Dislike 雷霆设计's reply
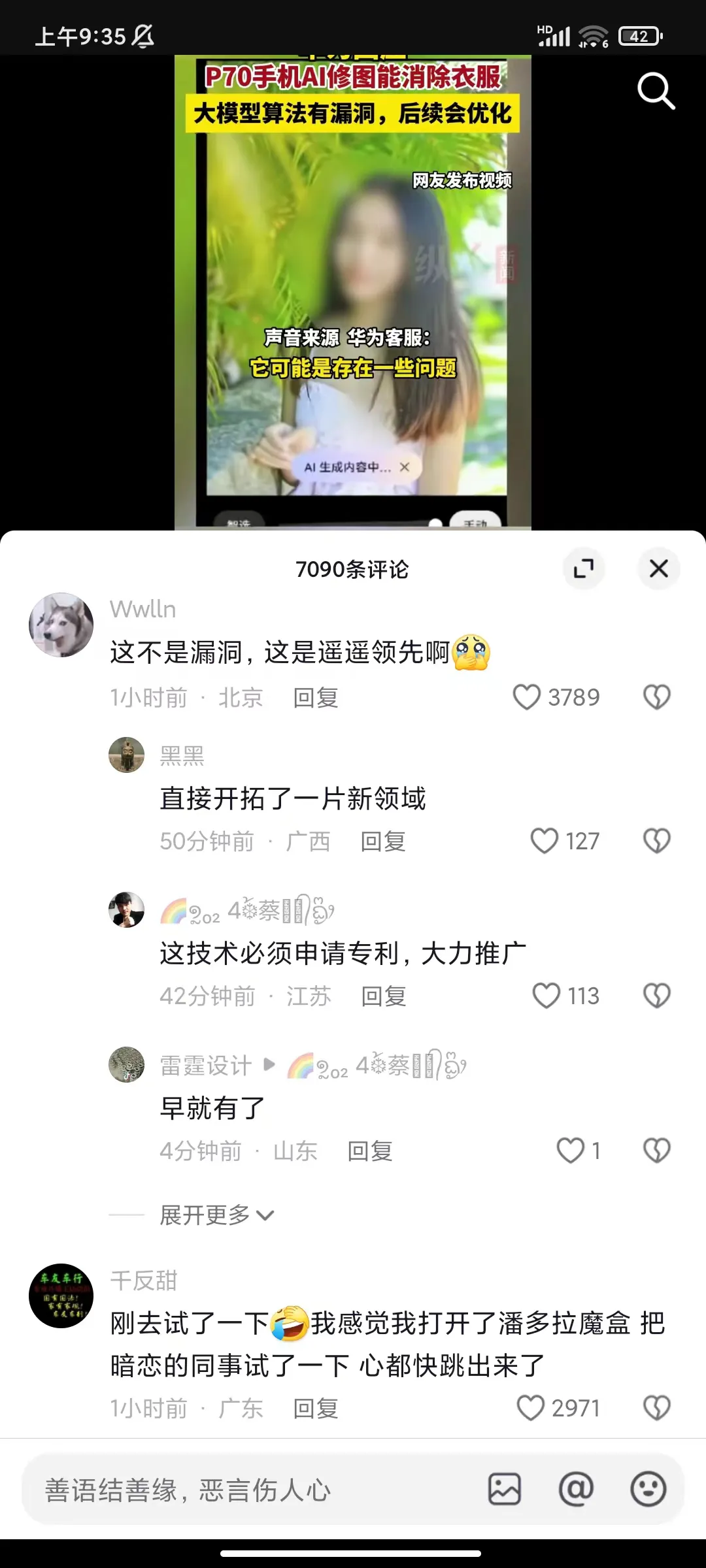The height and width of the screenshot is (1568, 706). pos(656,1151)
